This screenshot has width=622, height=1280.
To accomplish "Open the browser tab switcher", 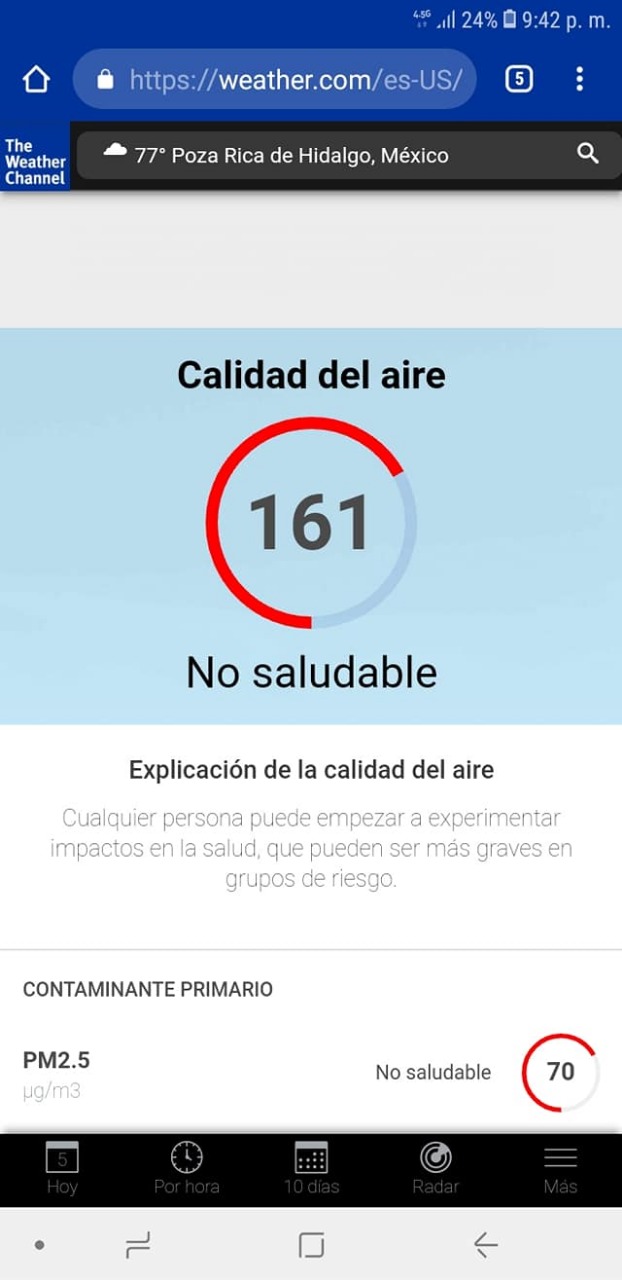I will tap(518, 80).
